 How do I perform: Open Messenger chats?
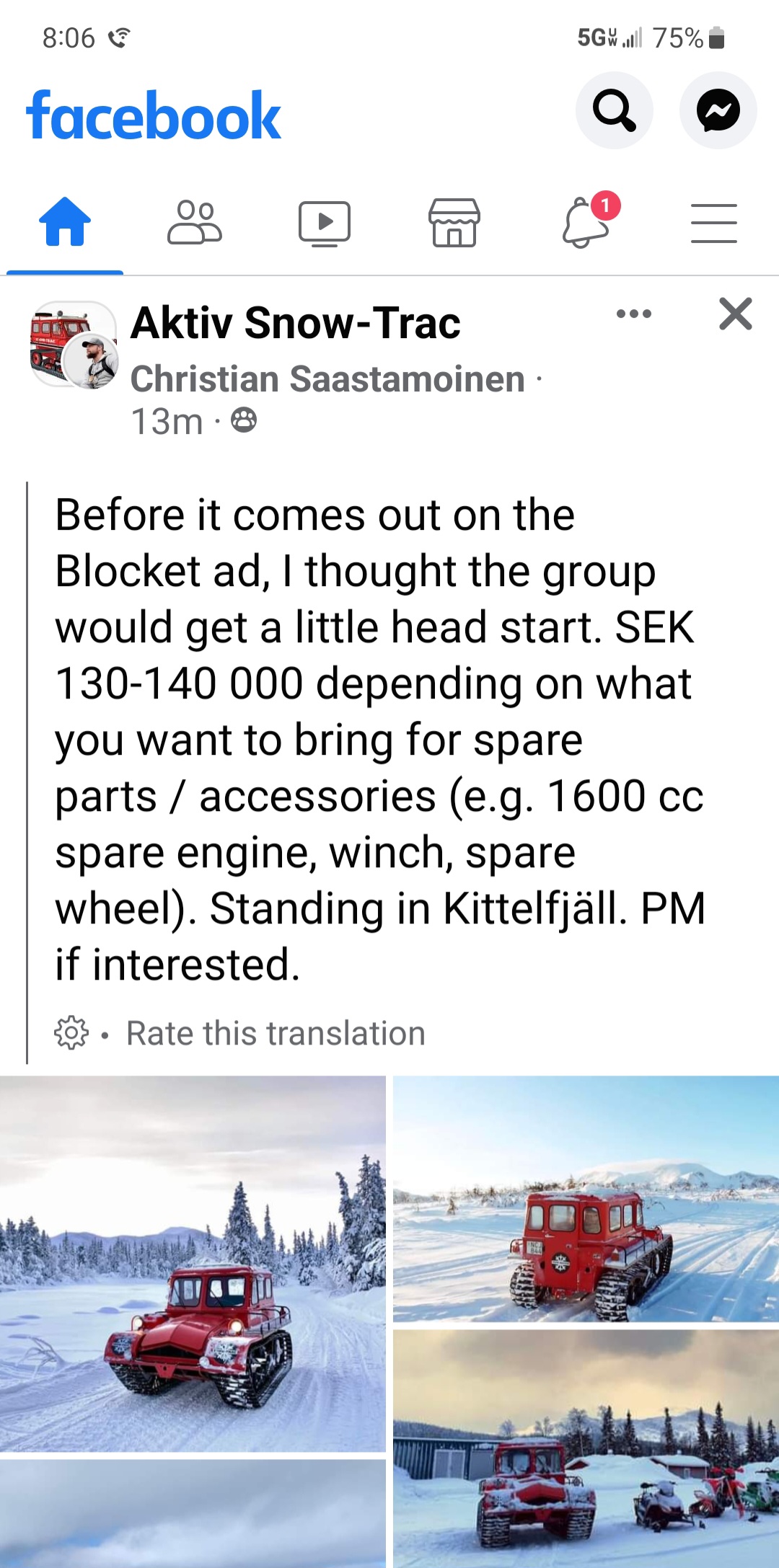click(x=718, y=110)
